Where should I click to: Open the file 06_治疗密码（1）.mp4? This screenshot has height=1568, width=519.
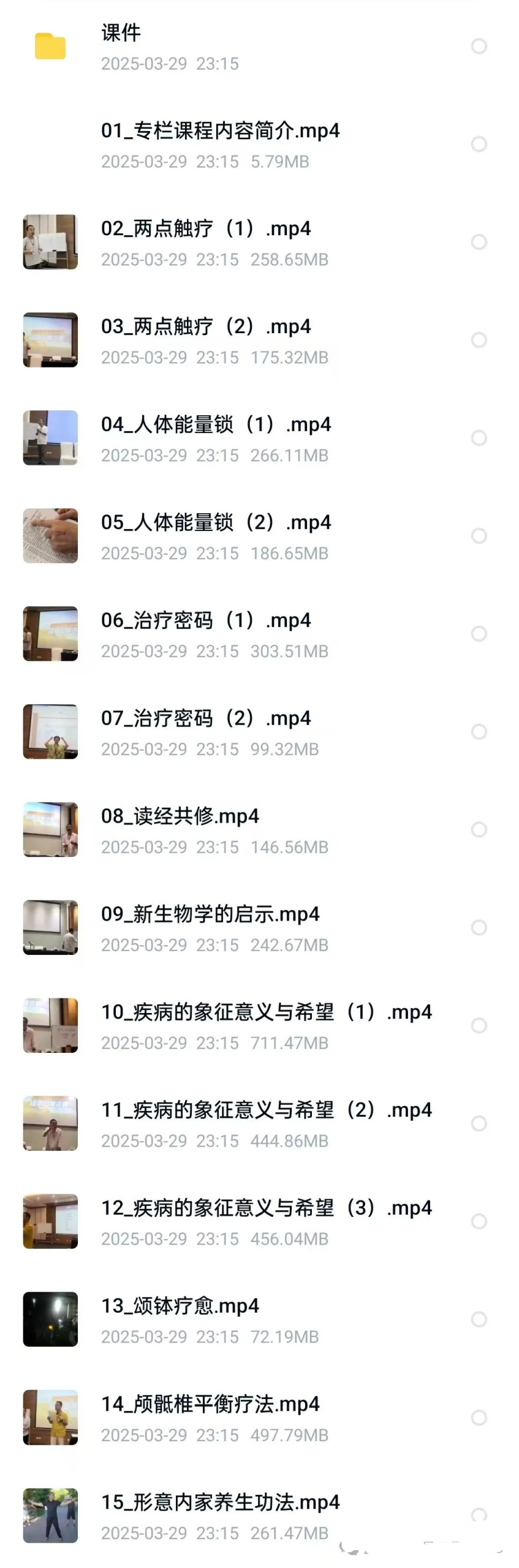[205, 621]
